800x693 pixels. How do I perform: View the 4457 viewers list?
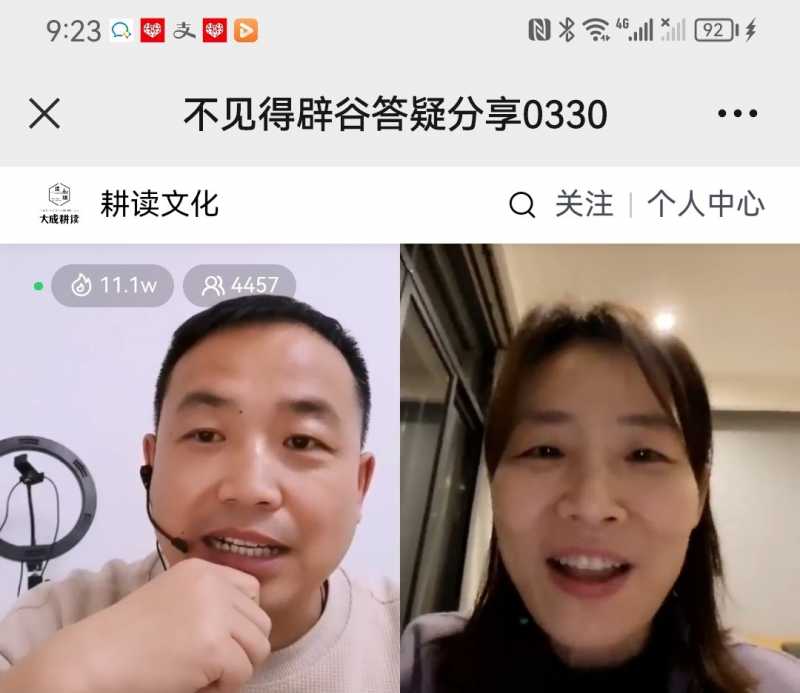pos(240,285)
